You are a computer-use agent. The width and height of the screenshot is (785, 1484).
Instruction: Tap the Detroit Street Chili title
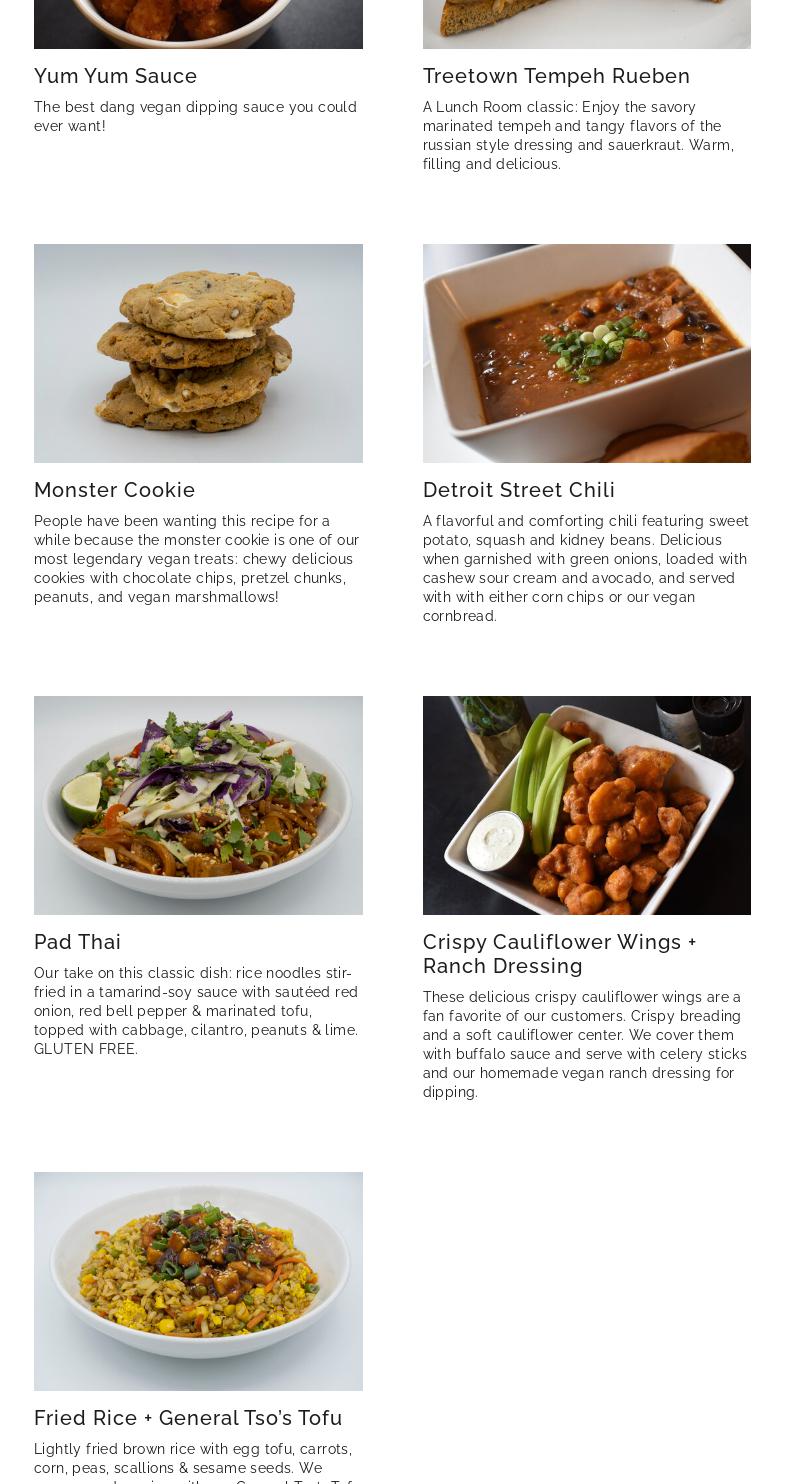pyautogui.click(x=519, y=490)
